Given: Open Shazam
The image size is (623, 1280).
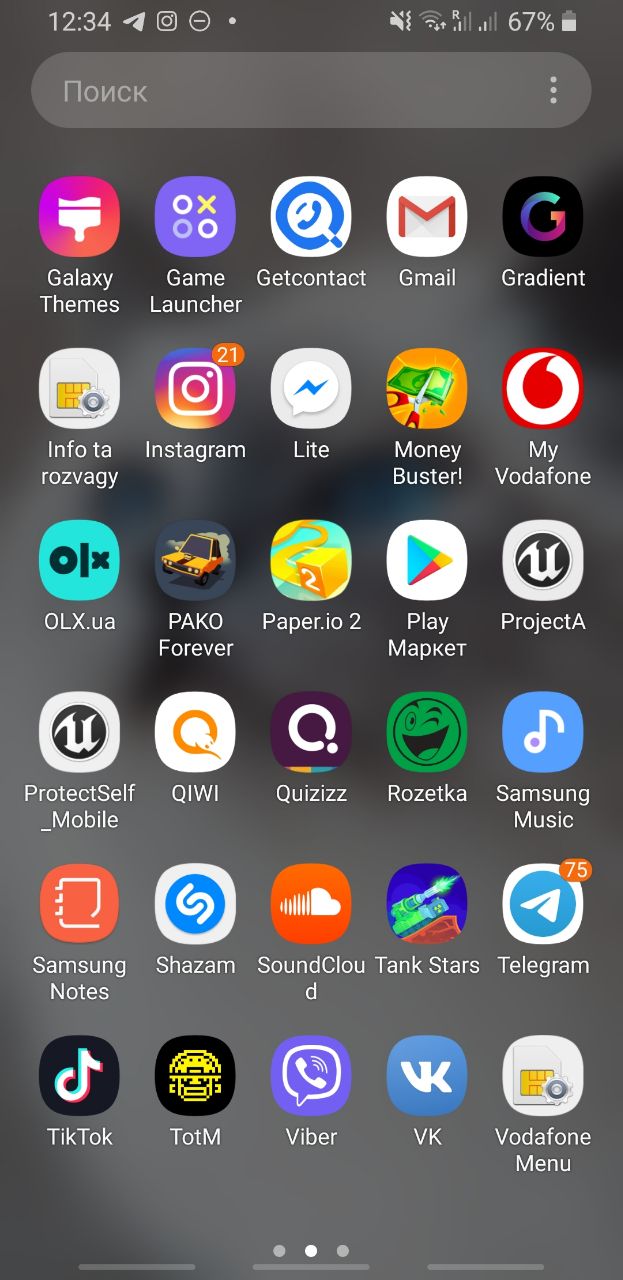Looking at the screenshot, I should (x=195, y=905).
